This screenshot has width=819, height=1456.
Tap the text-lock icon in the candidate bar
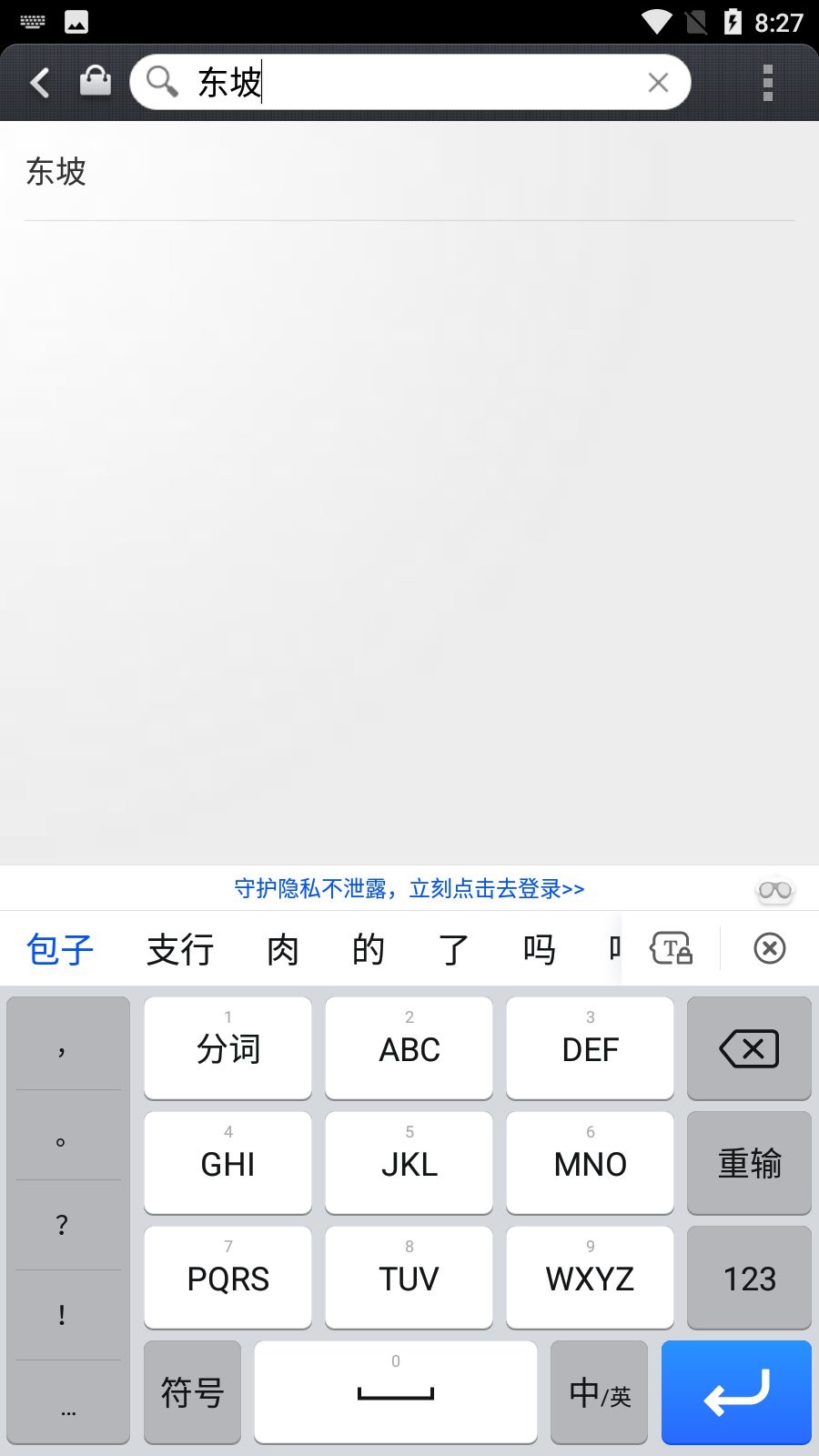[671, 948]
